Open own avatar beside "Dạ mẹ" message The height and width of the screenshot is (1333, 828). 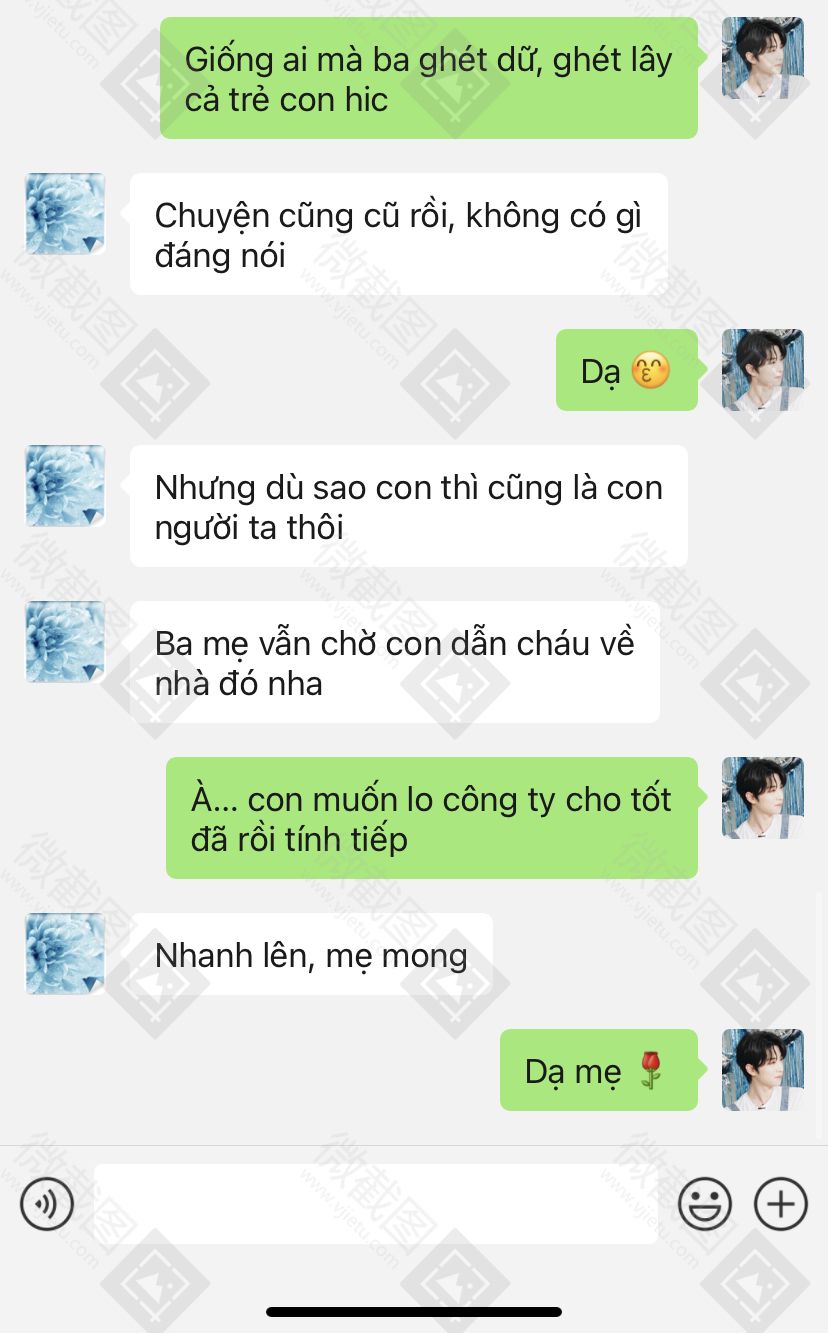pos(763,1070)
